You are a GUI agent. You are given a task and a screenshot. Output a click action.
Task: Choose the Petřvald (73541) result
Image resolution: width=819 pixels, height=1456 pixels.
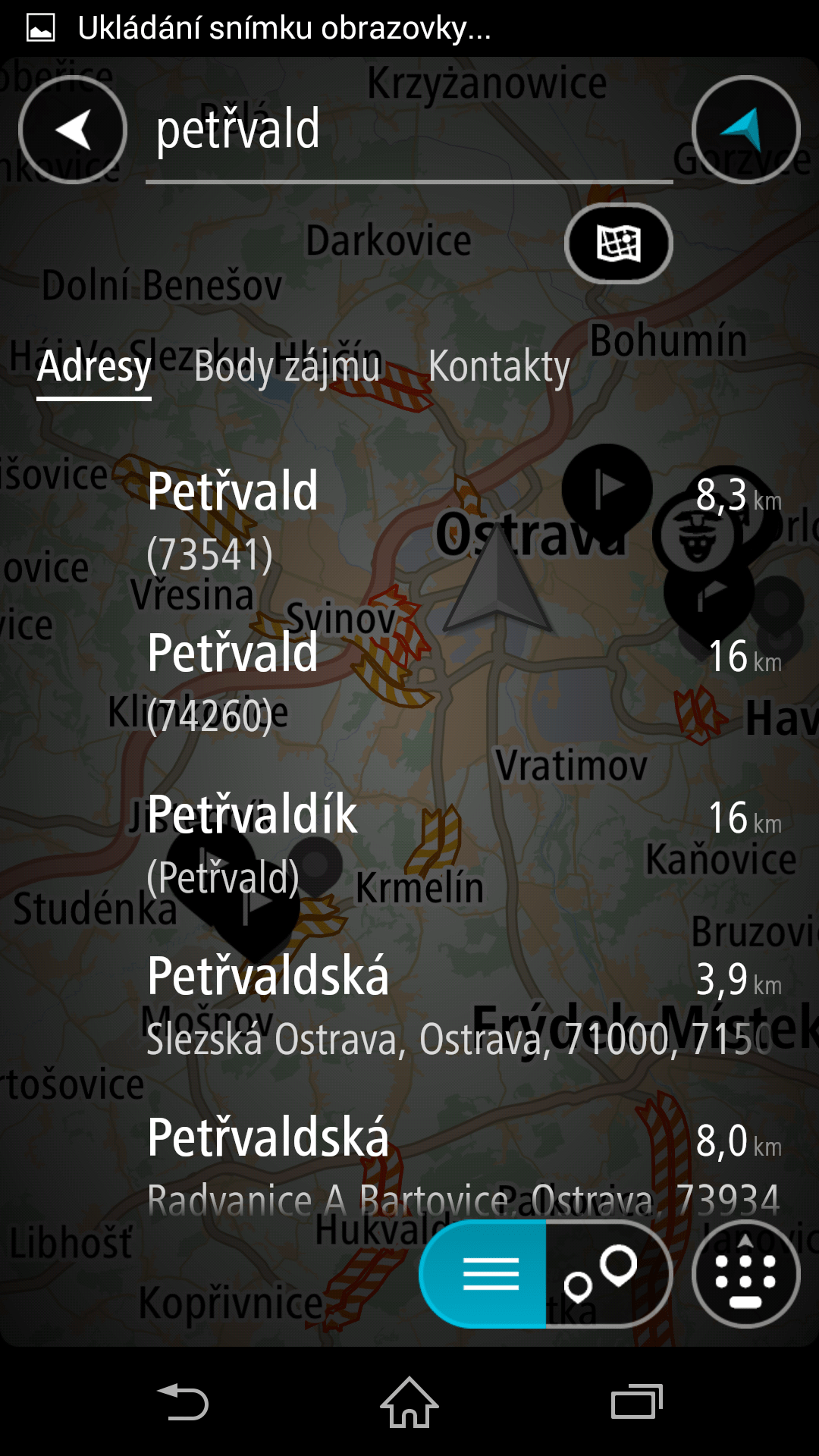pyautogui.click(x=409, y=521)
